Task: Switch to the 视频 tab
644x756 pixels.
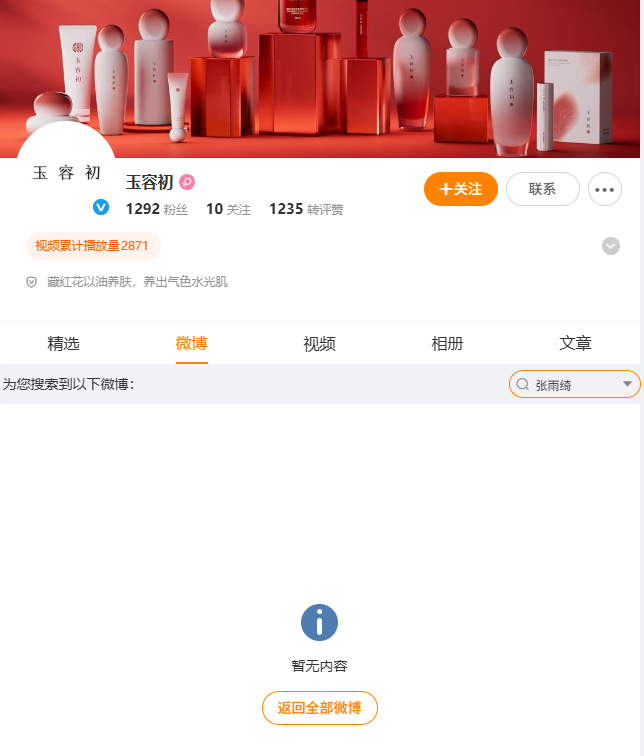Action: click(x=319, y=343)
